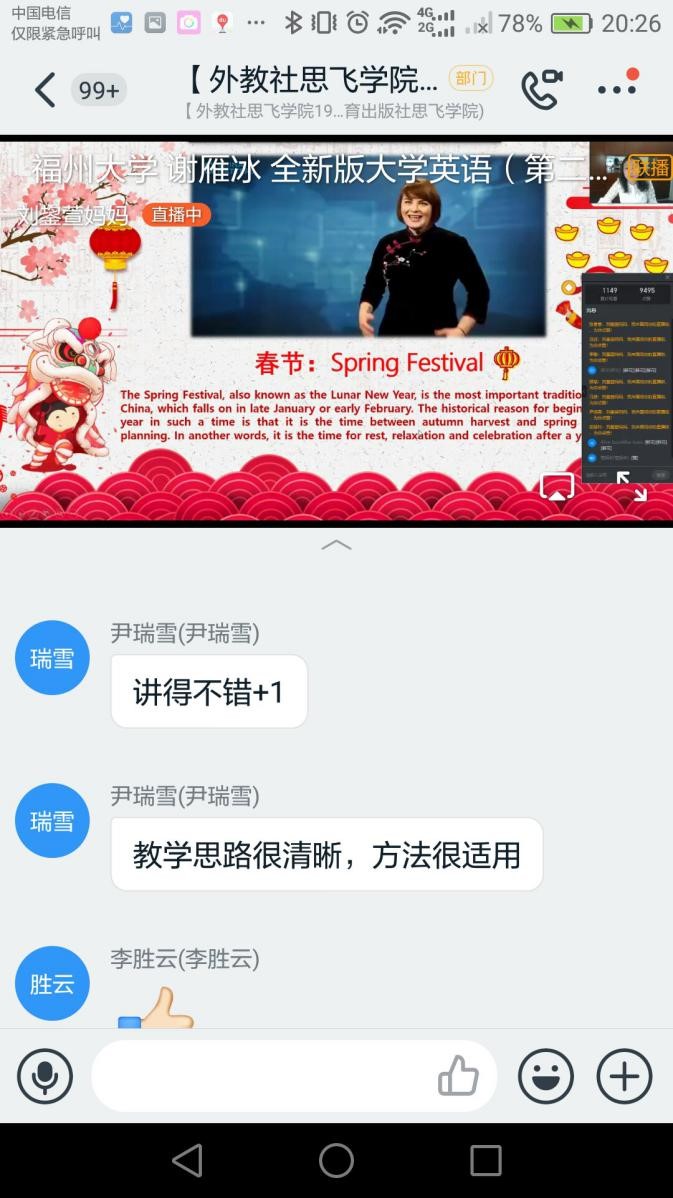Open 李胜云's profile avatar

point(52,983)
